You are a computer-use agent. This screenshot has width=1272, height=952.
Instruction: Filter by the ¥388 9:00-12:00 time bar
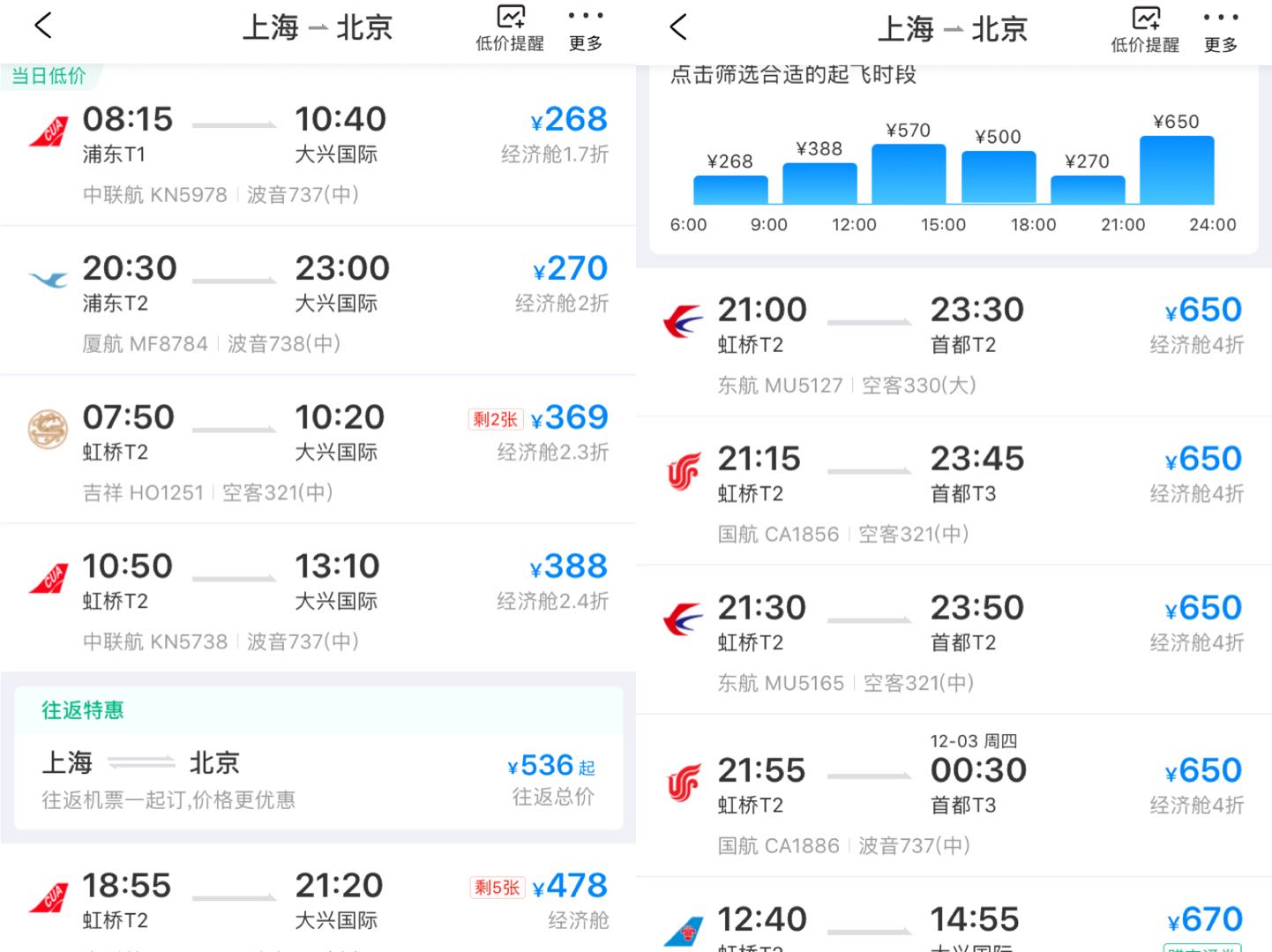click(819, 183)
